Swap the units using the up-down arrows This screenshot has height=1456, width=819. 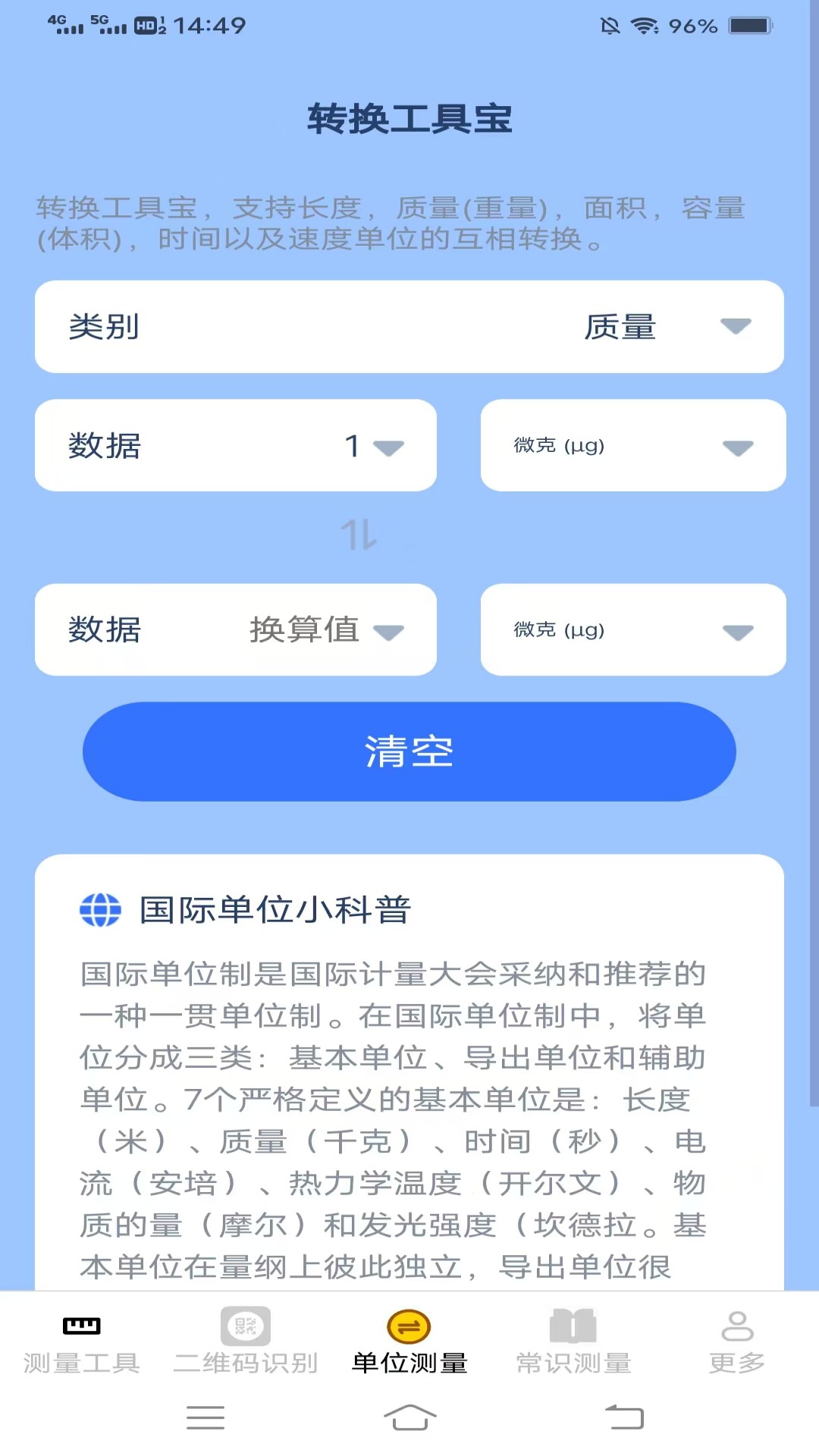[x=358, y=535]
